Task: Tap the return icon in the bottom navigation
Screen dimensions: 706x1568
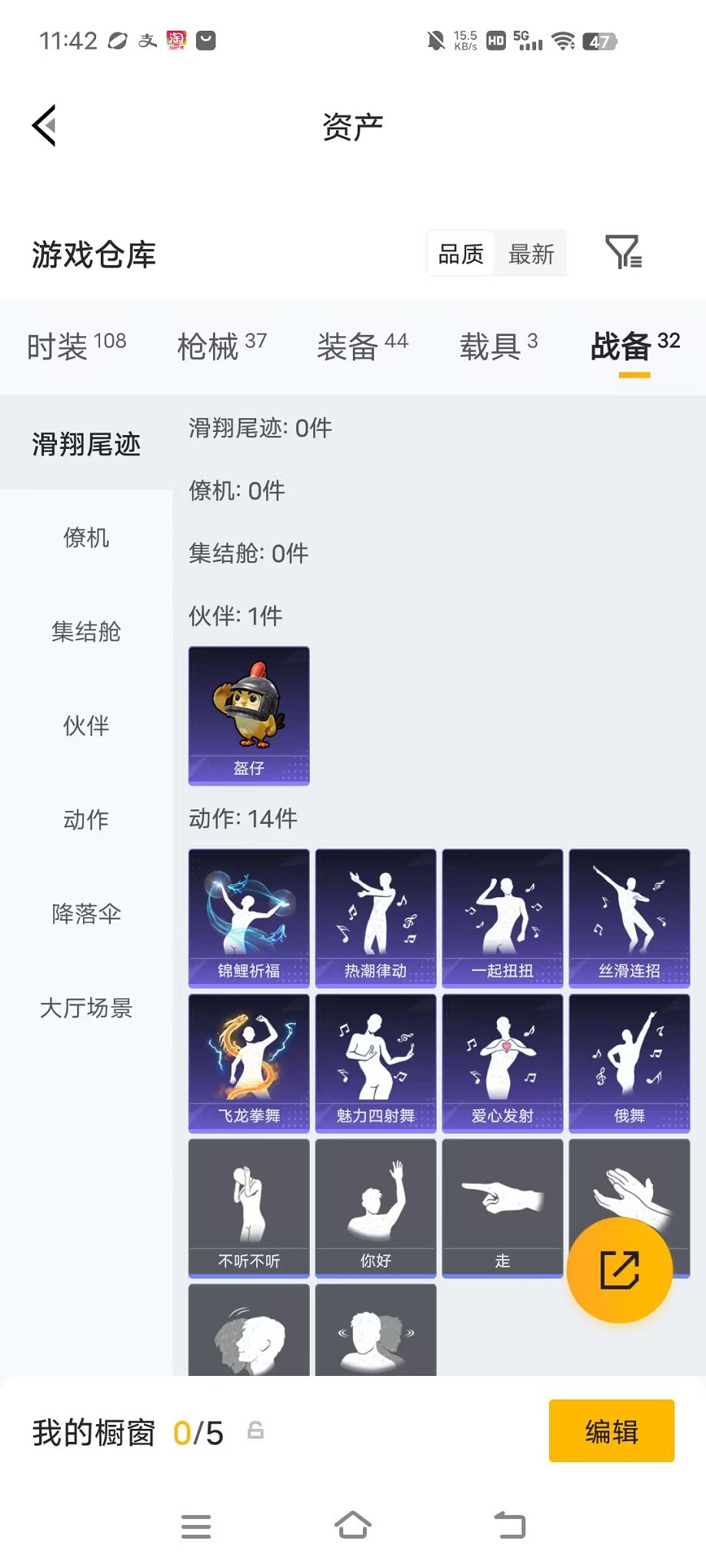Action: point(511,1526)
